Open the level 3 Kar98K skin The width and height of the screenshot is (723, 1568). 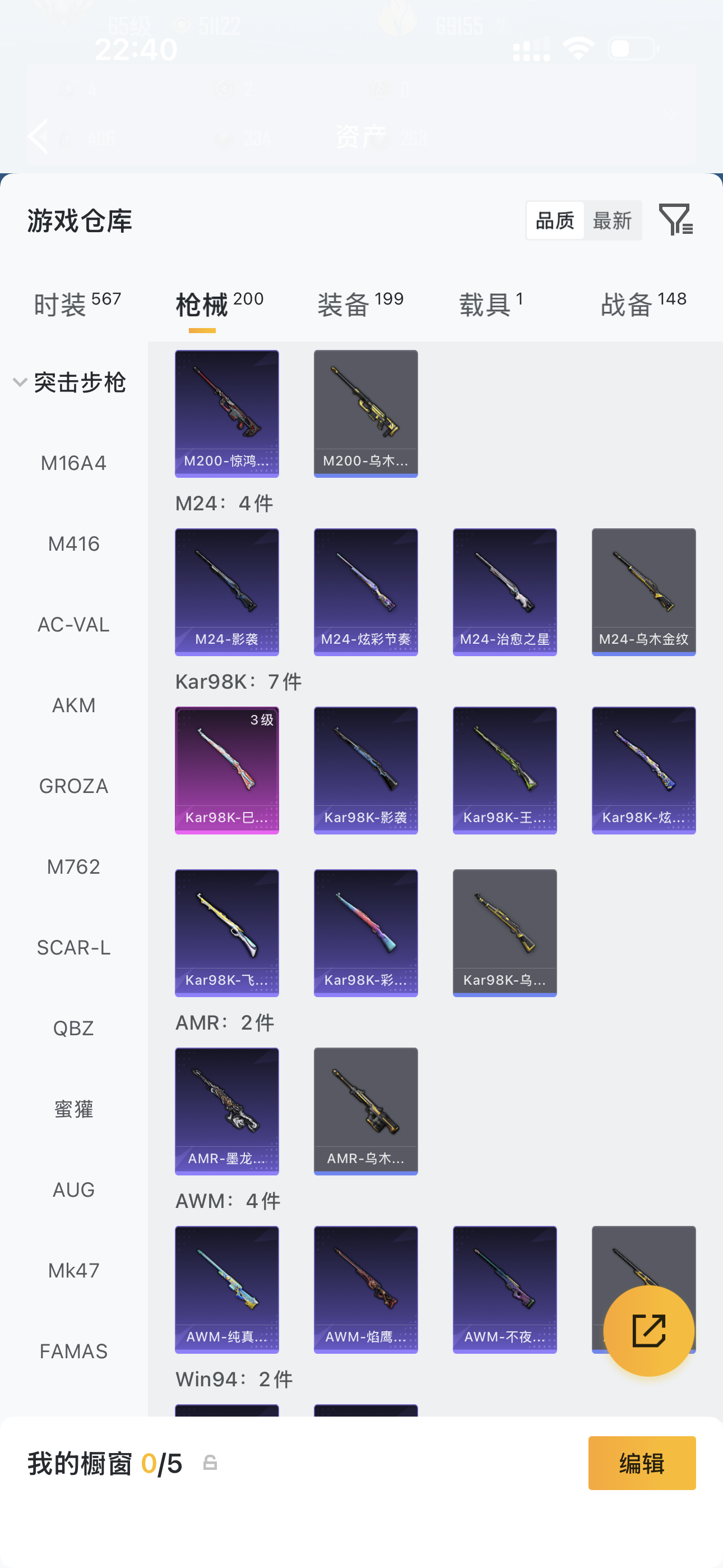pyautogui.click(x=226, y=770)
